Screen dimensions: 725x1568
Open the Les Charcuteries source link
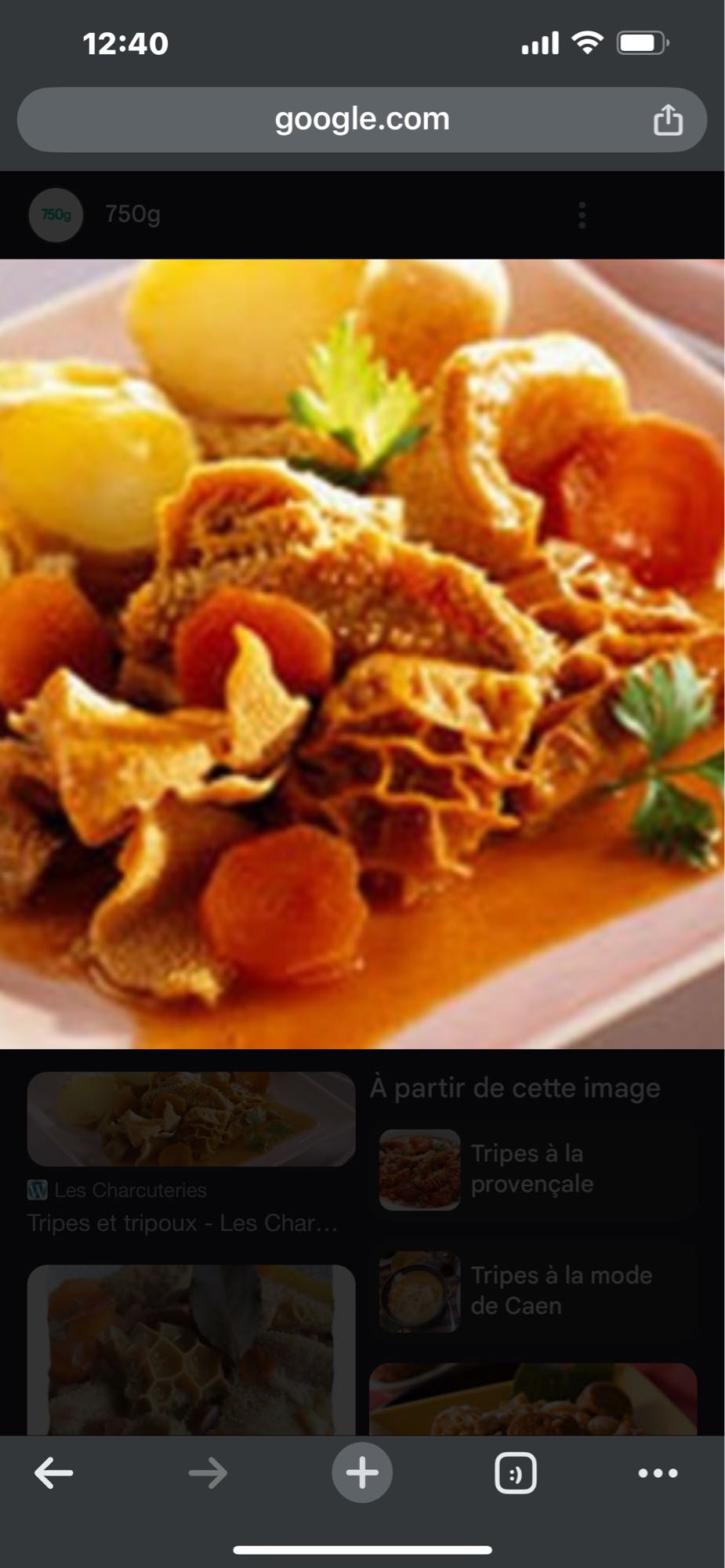(x=129, y=1189)
